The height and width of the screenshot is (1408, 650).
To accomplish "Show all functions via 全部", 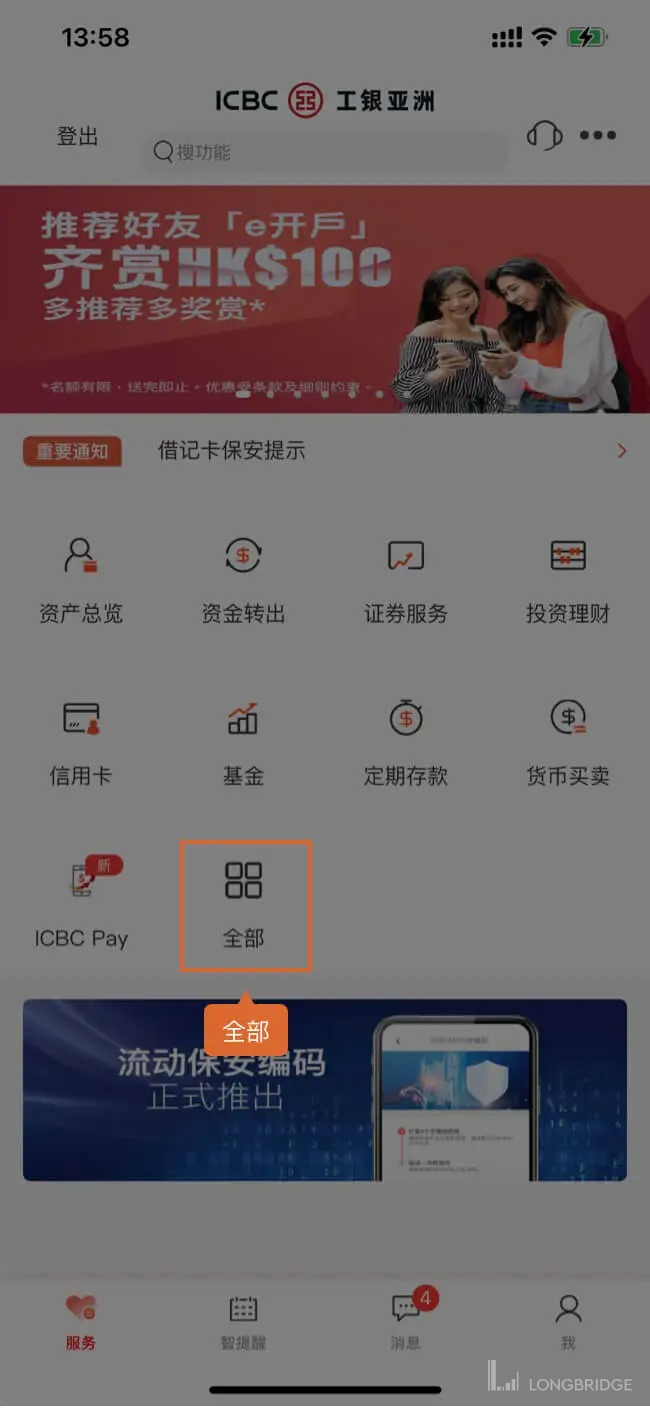I will 245,904.
